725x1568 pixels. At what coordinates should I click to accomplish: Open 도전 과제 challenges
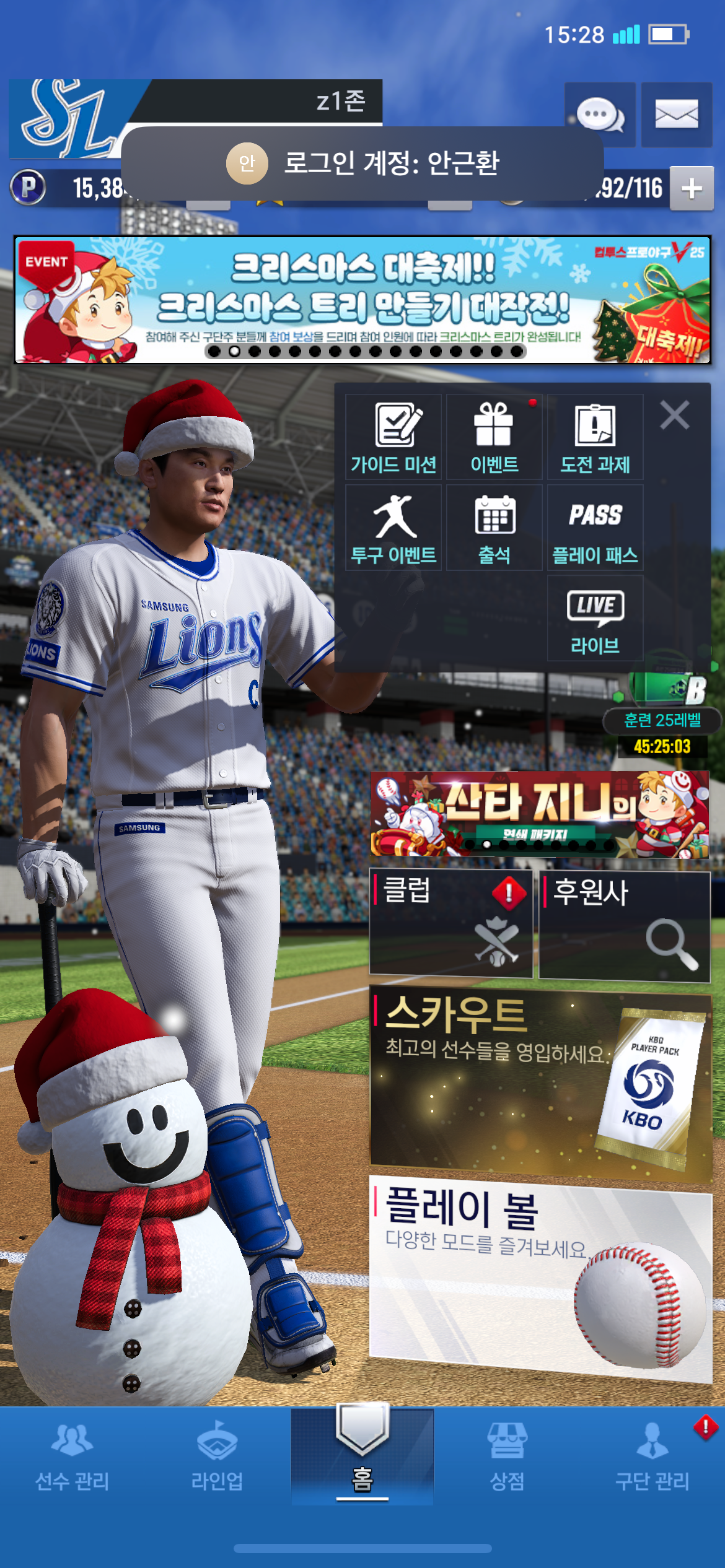pyautogui.click(x=595, y=437)
